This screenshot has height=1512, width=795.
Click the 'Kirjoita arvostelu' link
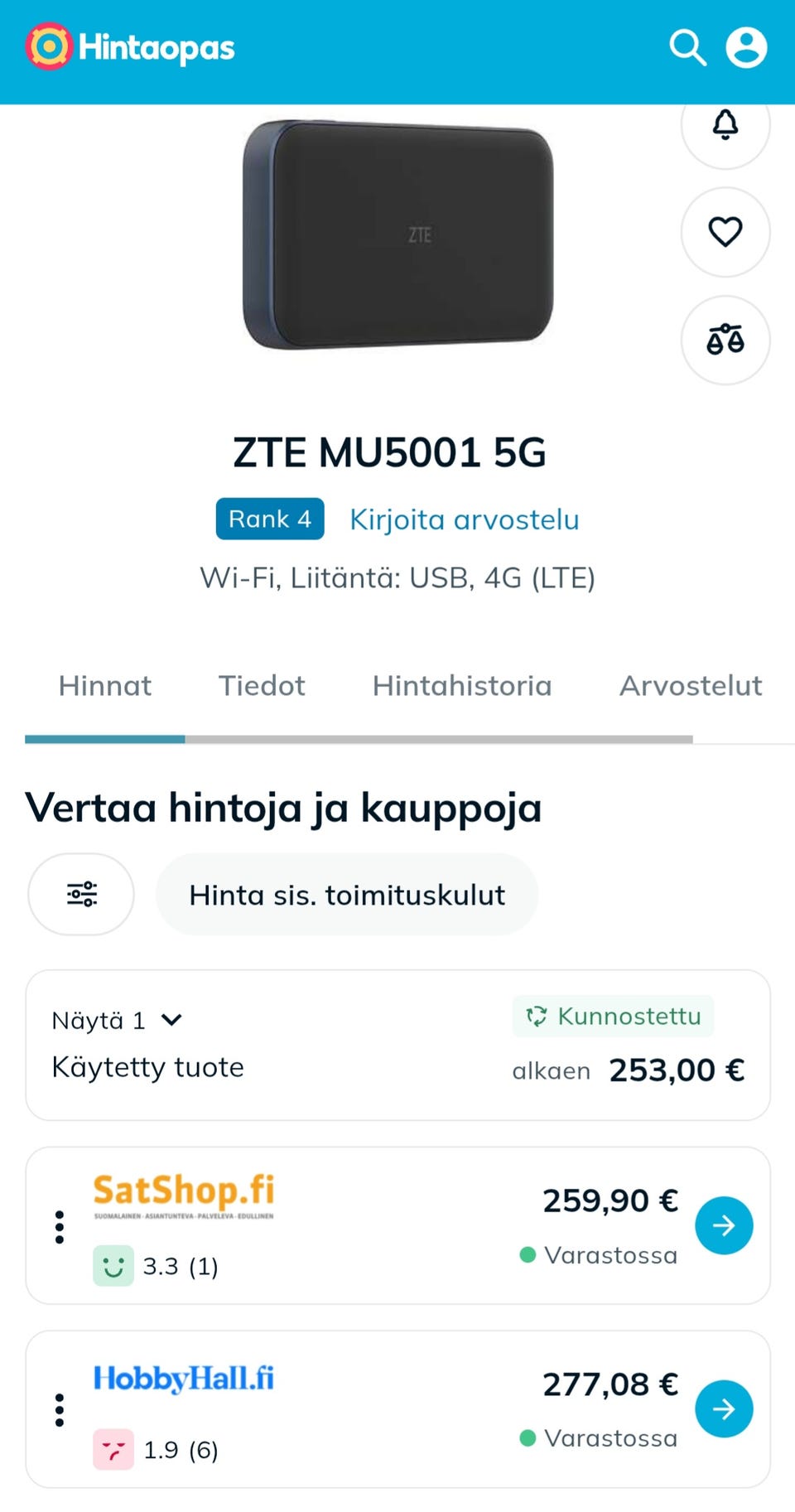[464, 519]
